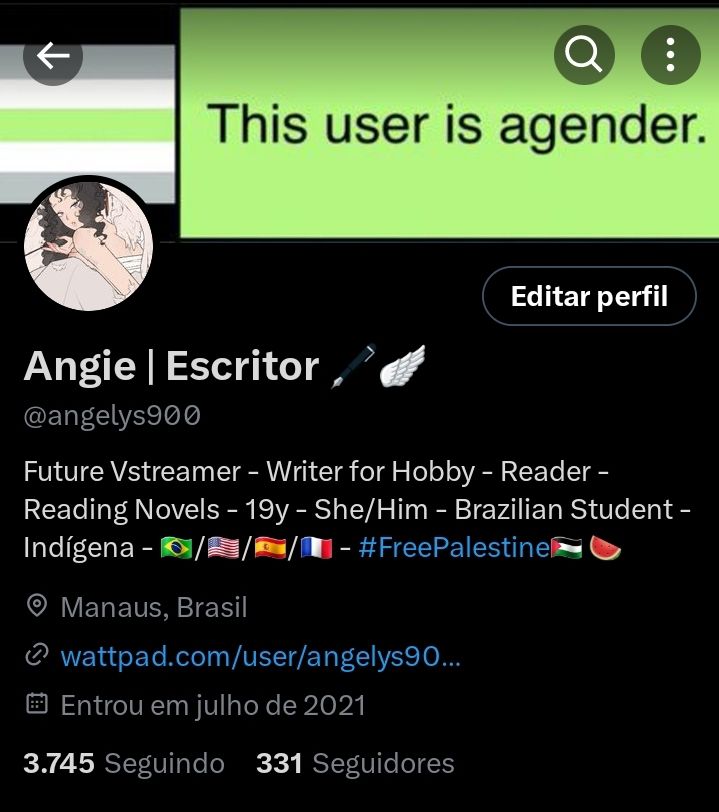Open the three-dot overflow menu
The image size is (719, 812).
pos(670,54)
